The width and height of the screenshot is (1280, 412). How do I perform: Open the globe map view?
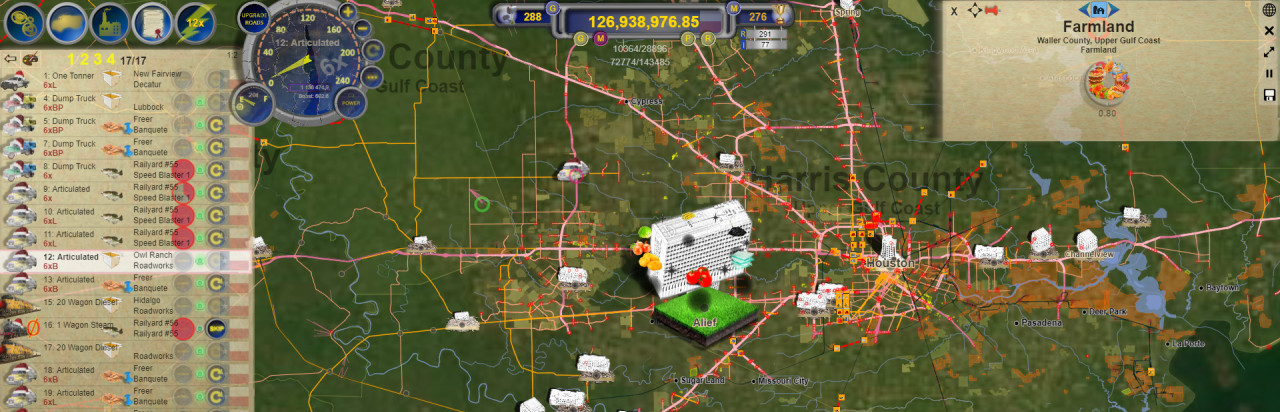click(1269, 10)
